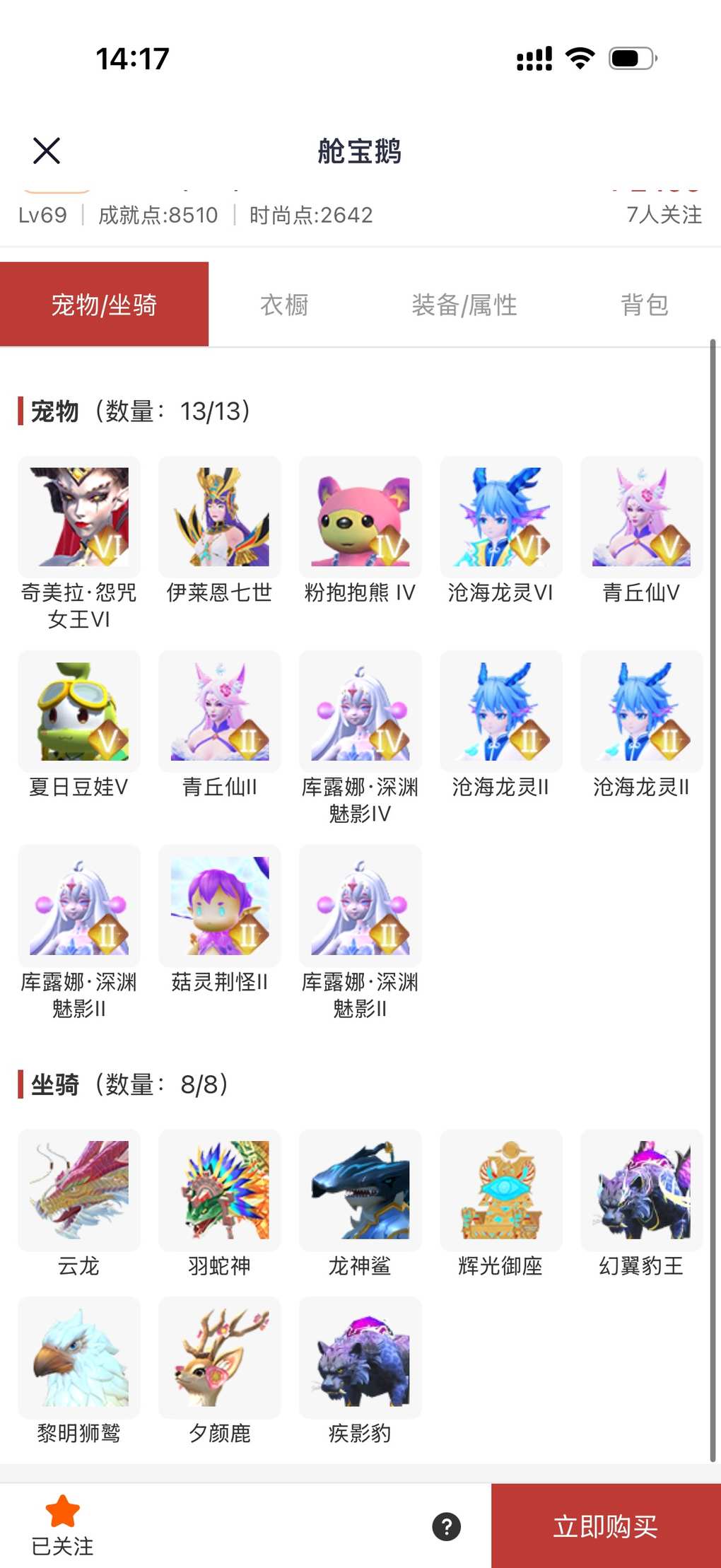Screen dimensions: 721x1568
Task: Toggle the 已关注 star follow button
Action: coord(62,1525)
